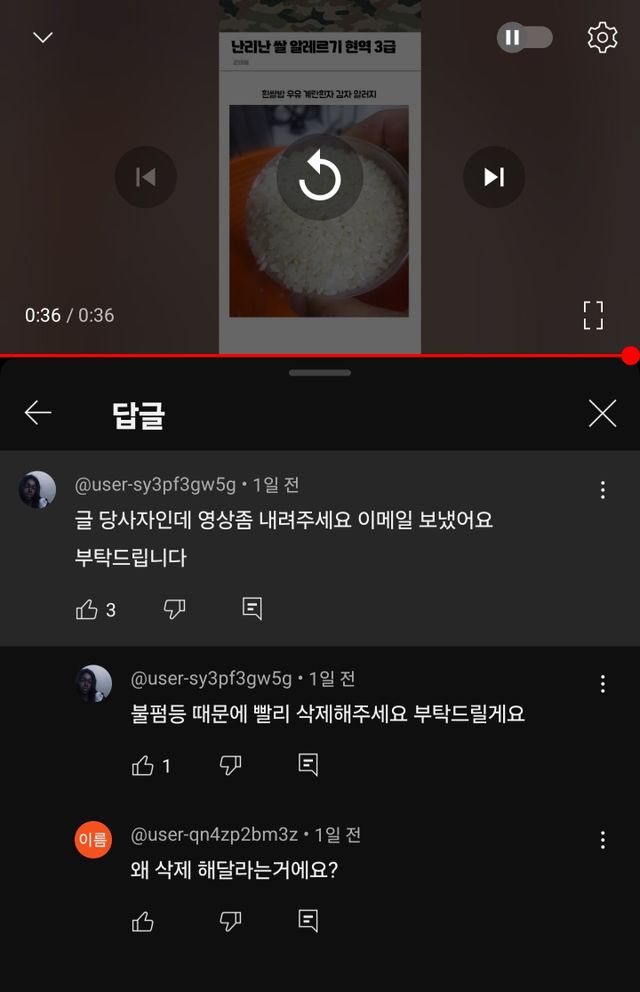This screenshot has height=992, width=640.
Task: Enter fullscreen mode
Action: 593,315
